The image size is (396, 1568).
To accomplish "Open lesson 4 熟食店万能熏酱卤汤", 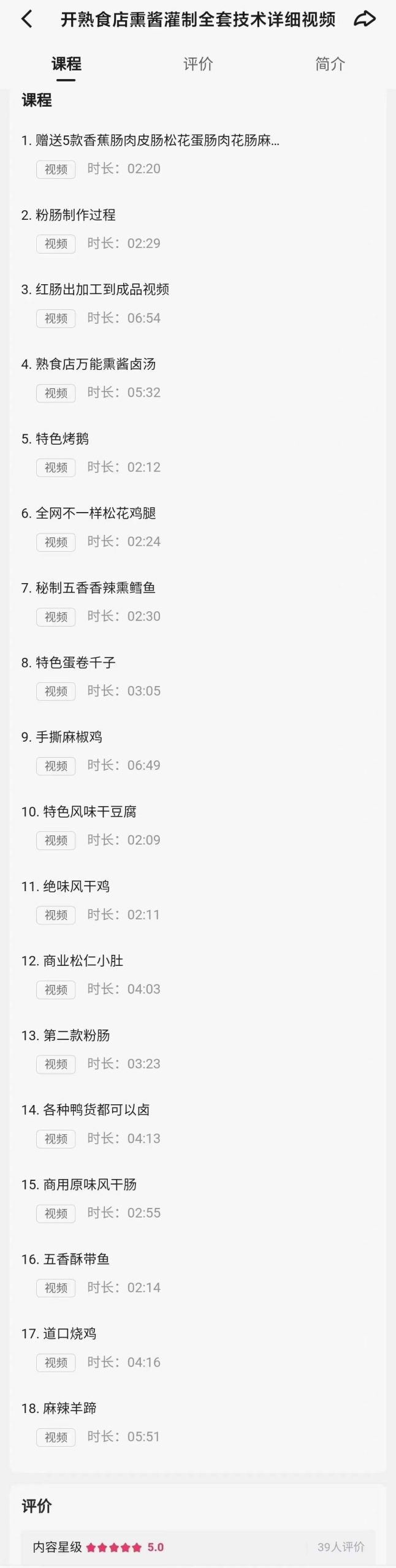I will (89, 364).
